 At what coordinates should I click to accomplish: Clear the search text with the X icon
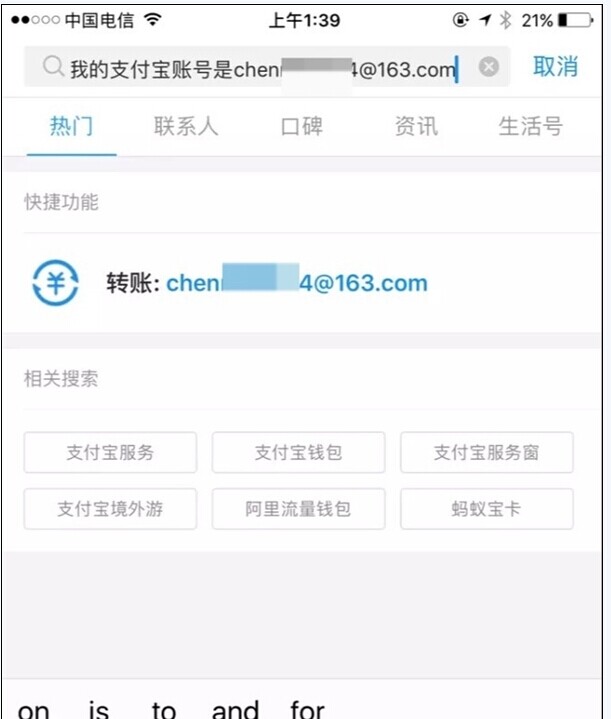point(488,67)
